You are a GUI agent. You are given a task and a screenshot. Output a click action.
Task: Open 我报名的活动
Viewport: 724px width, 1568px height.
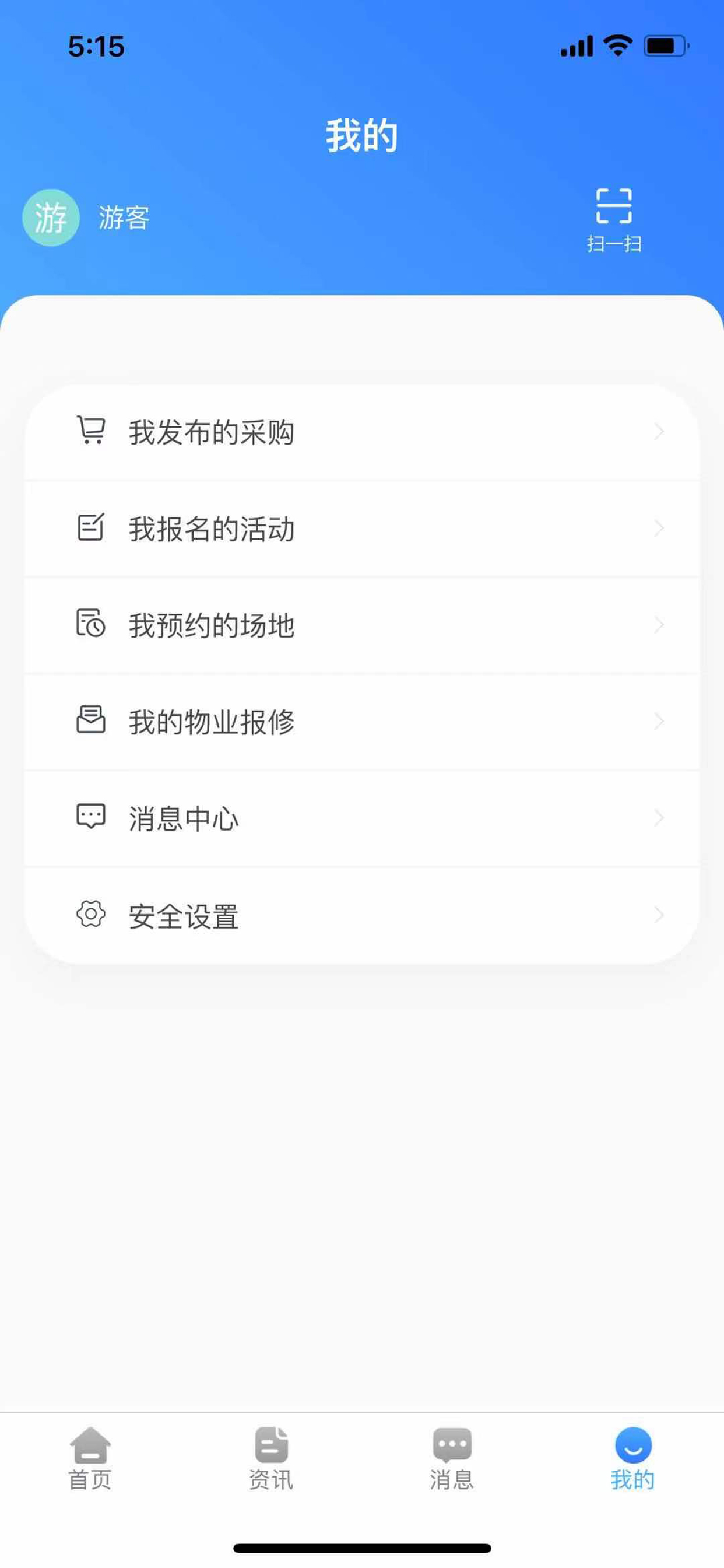362,528
